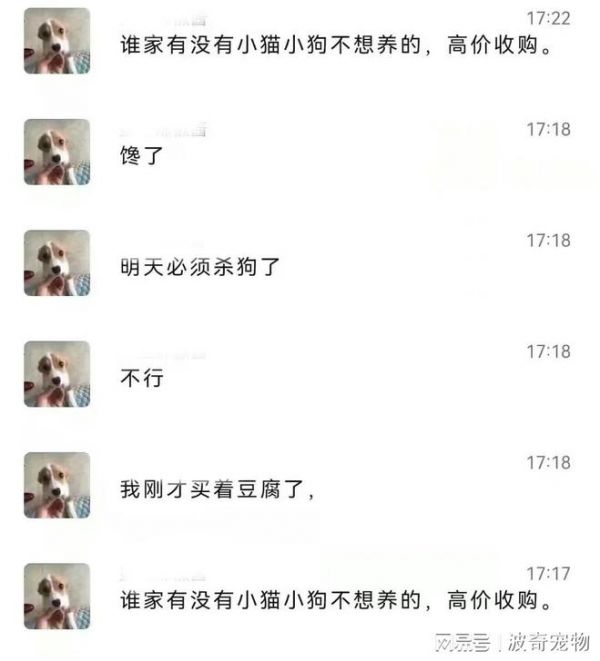The width and height of the screenshot is (600, 661).
Task: Open the 17:22 message about 高价收购
Action: (x=334, y=47)
